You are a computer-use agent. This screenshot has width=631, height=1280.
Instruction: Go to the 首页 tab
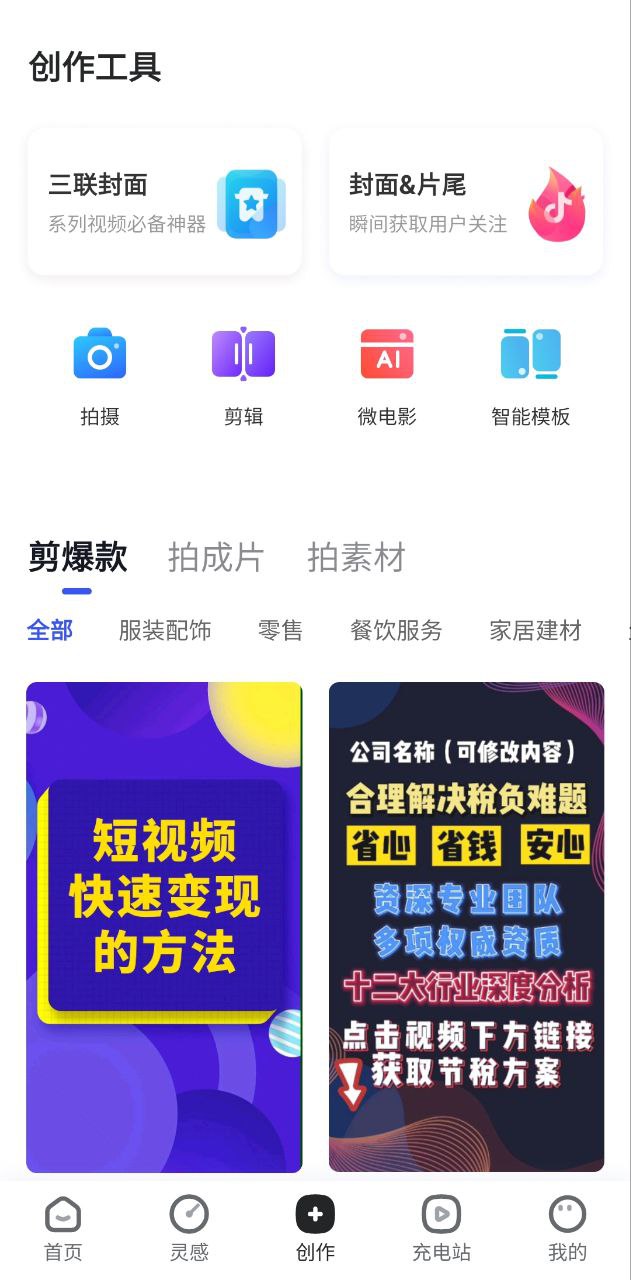[63, 1229]
